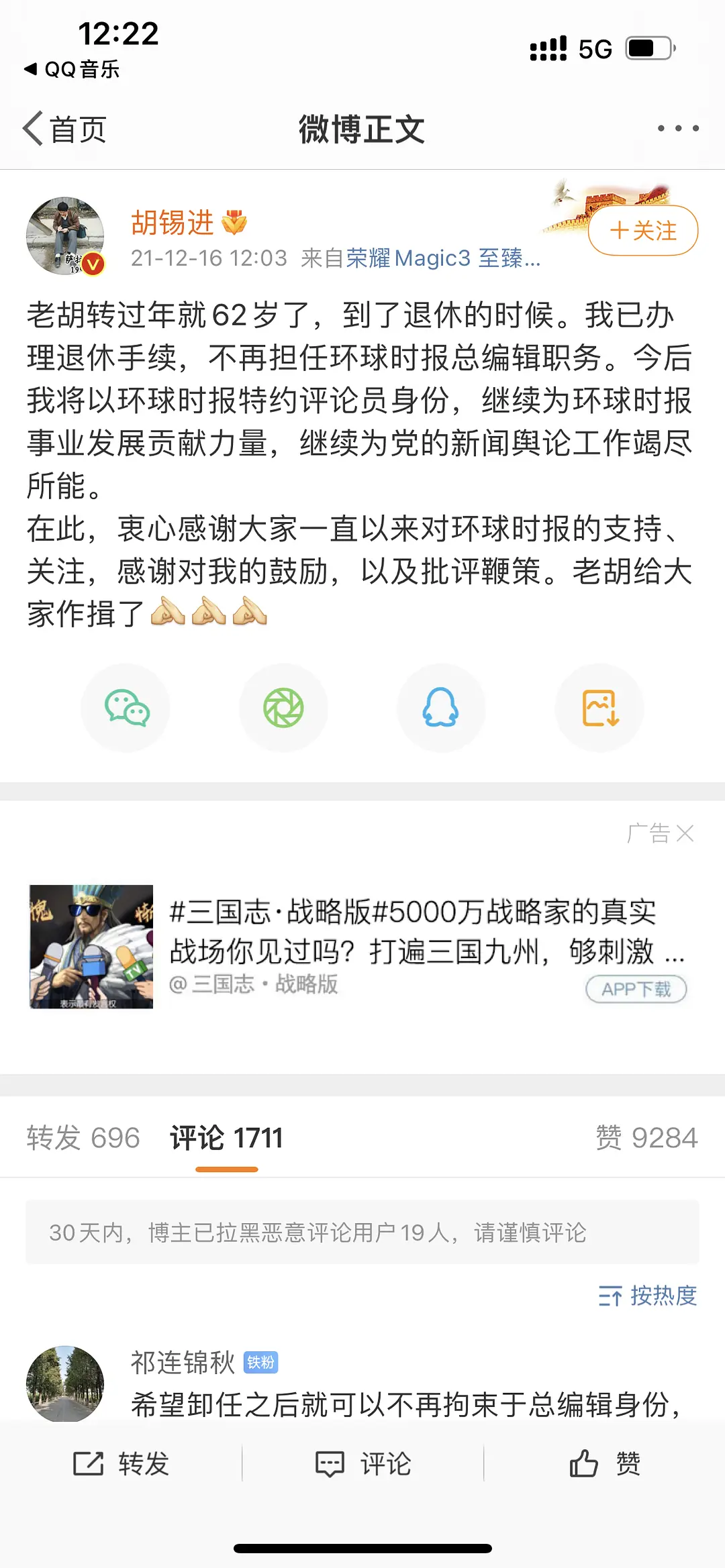Image resolution: width=725 pixels, height=1568 pixels.
Task: Follow 胡锡进 with 关注 button
Action: (643, 231)
